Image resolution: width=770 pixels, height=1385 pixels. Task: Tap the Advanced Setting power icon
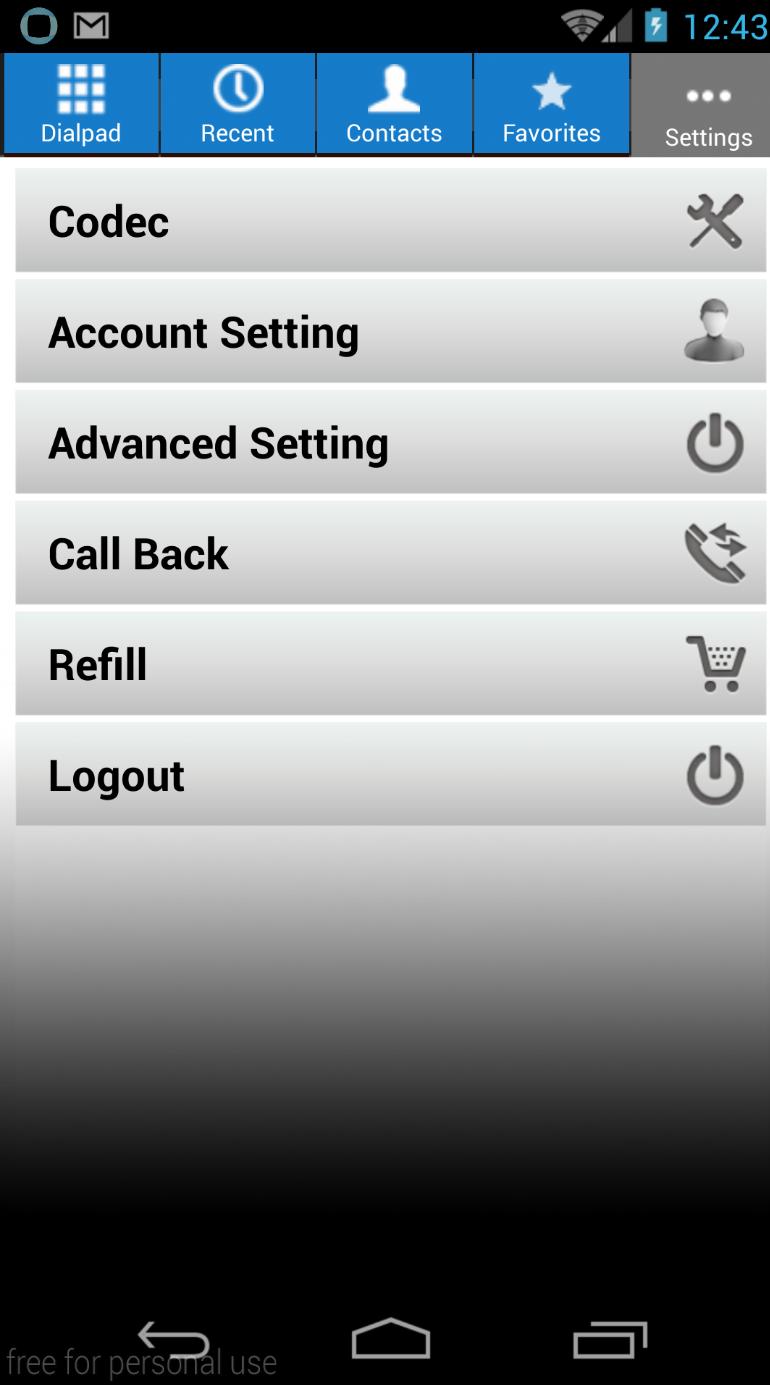click(716, 442)
